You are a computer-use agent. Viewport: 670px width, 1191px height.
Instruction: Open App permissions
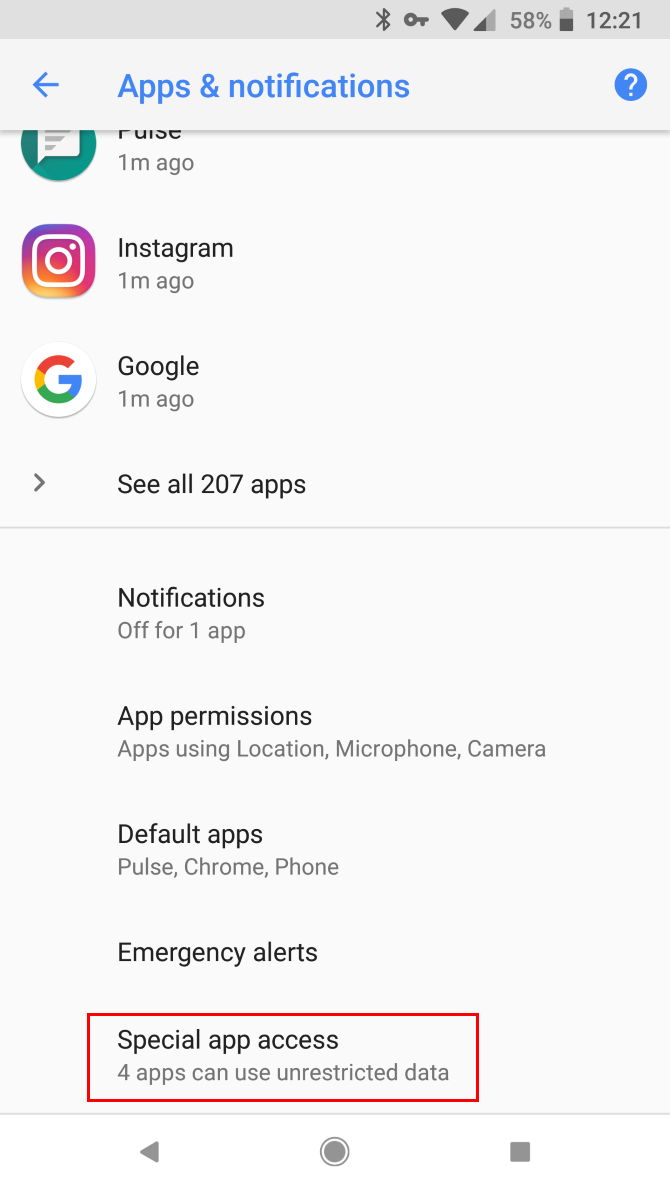point(335,731)
